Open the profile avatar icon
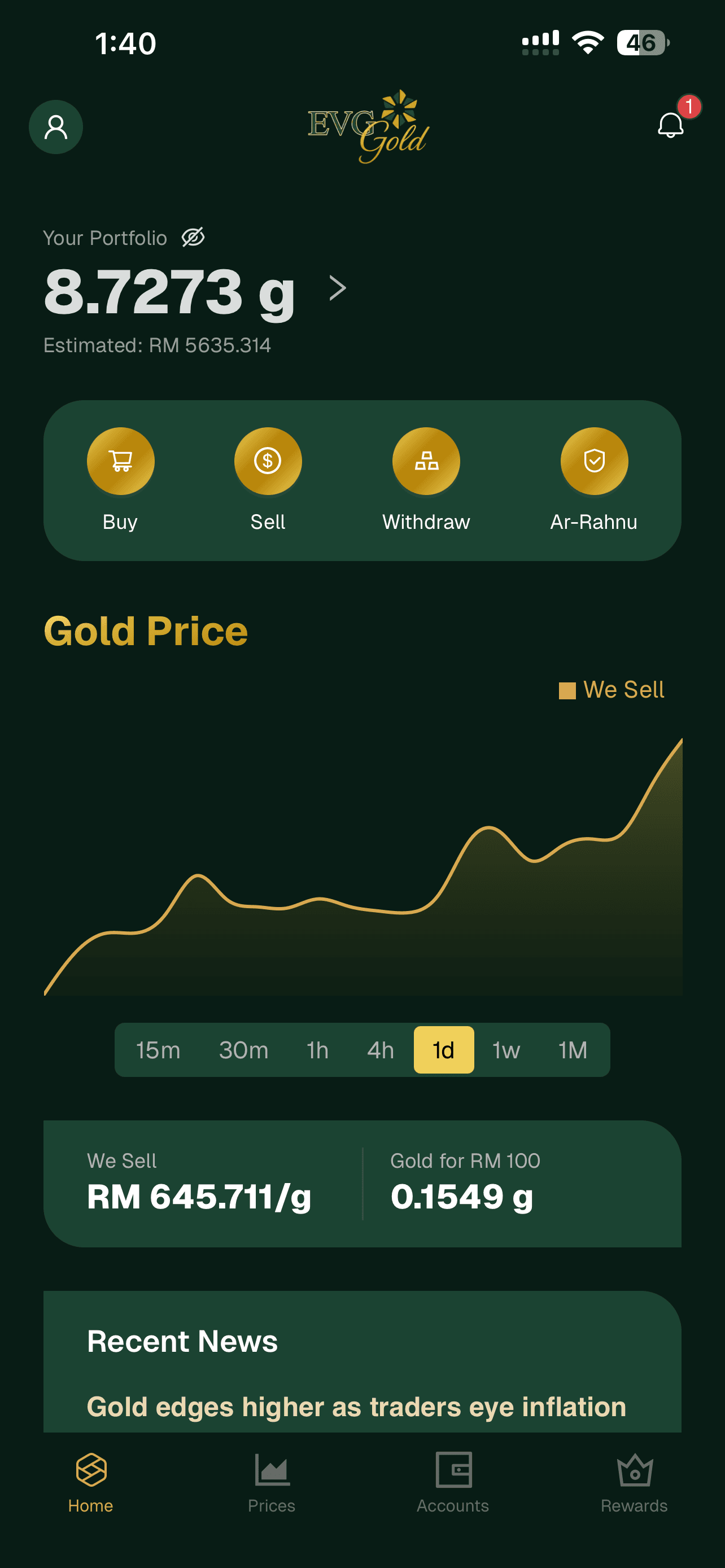The height and width of the screenshot is (1568, 725). [x=55, y=126]
